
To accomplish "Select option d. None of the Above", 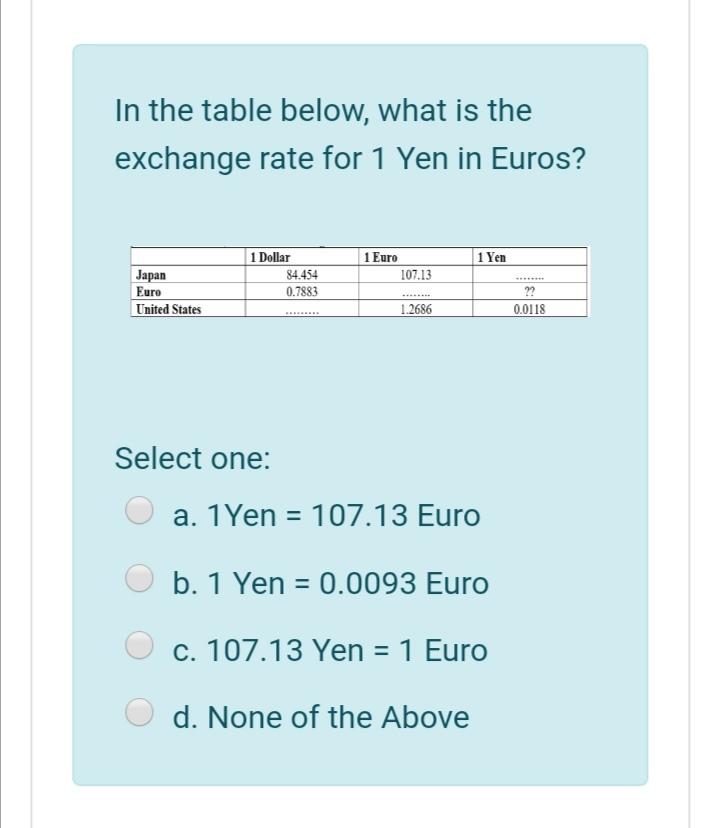I will 140,713.
